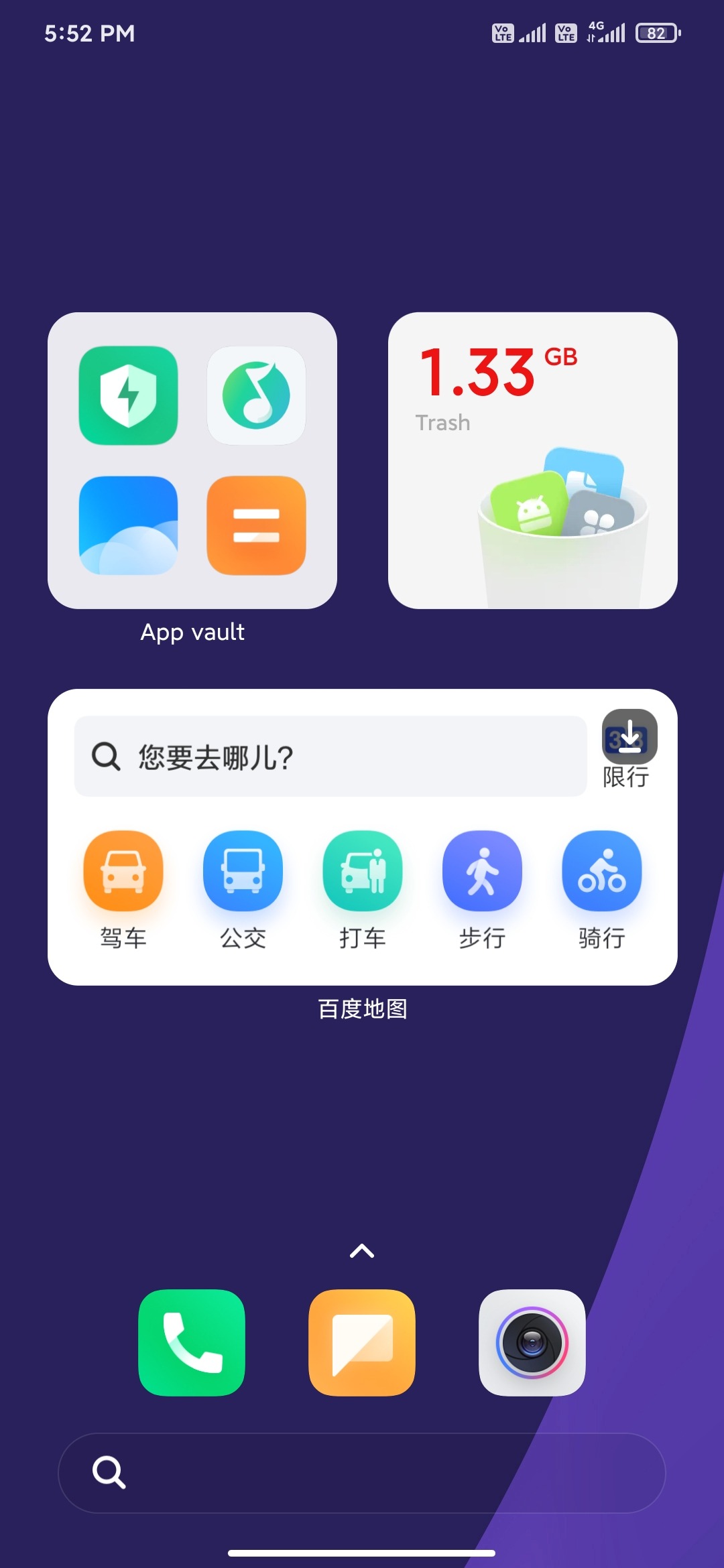Open the Weather app in App vault

point(128,525)
